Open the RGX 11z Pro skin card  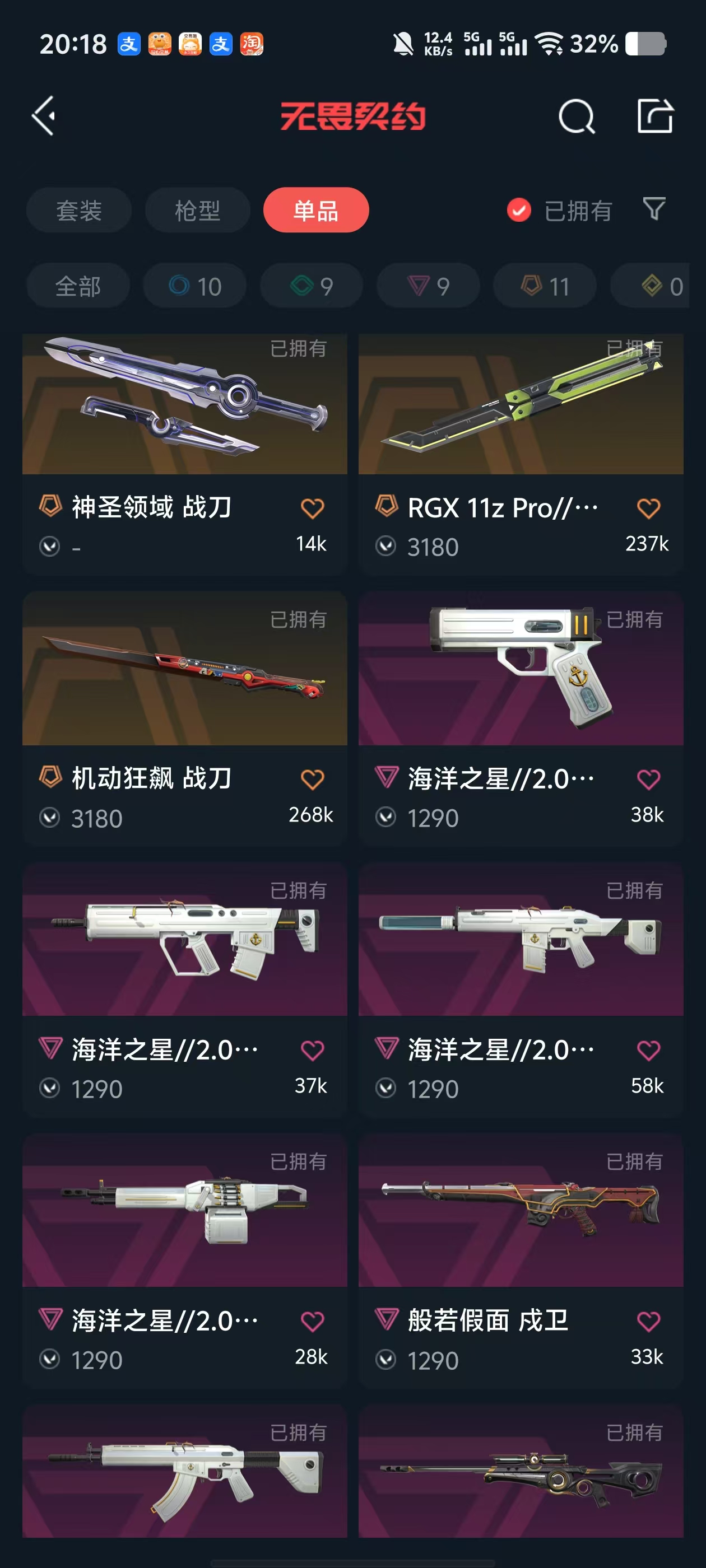521,405
